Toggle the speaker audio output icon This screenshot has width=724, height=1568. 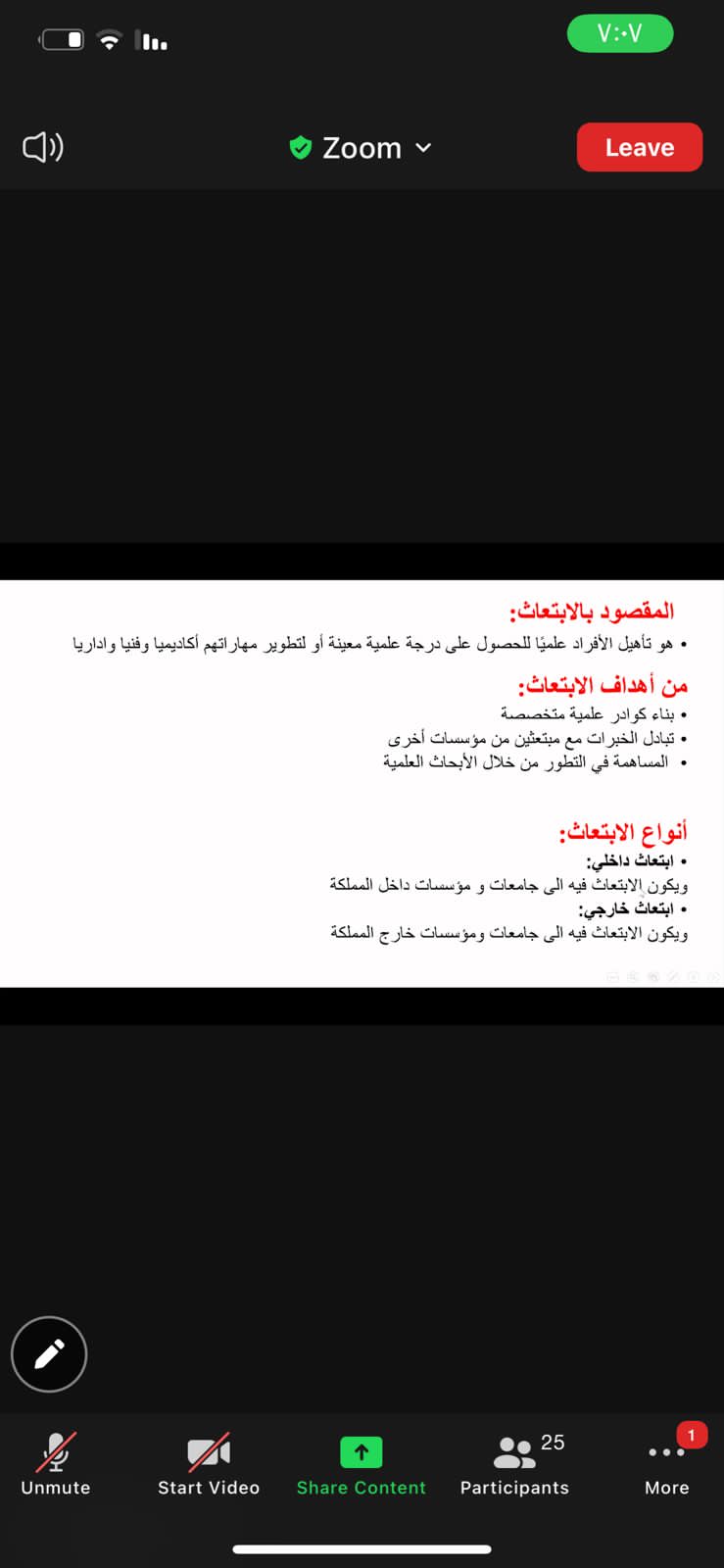43,148
